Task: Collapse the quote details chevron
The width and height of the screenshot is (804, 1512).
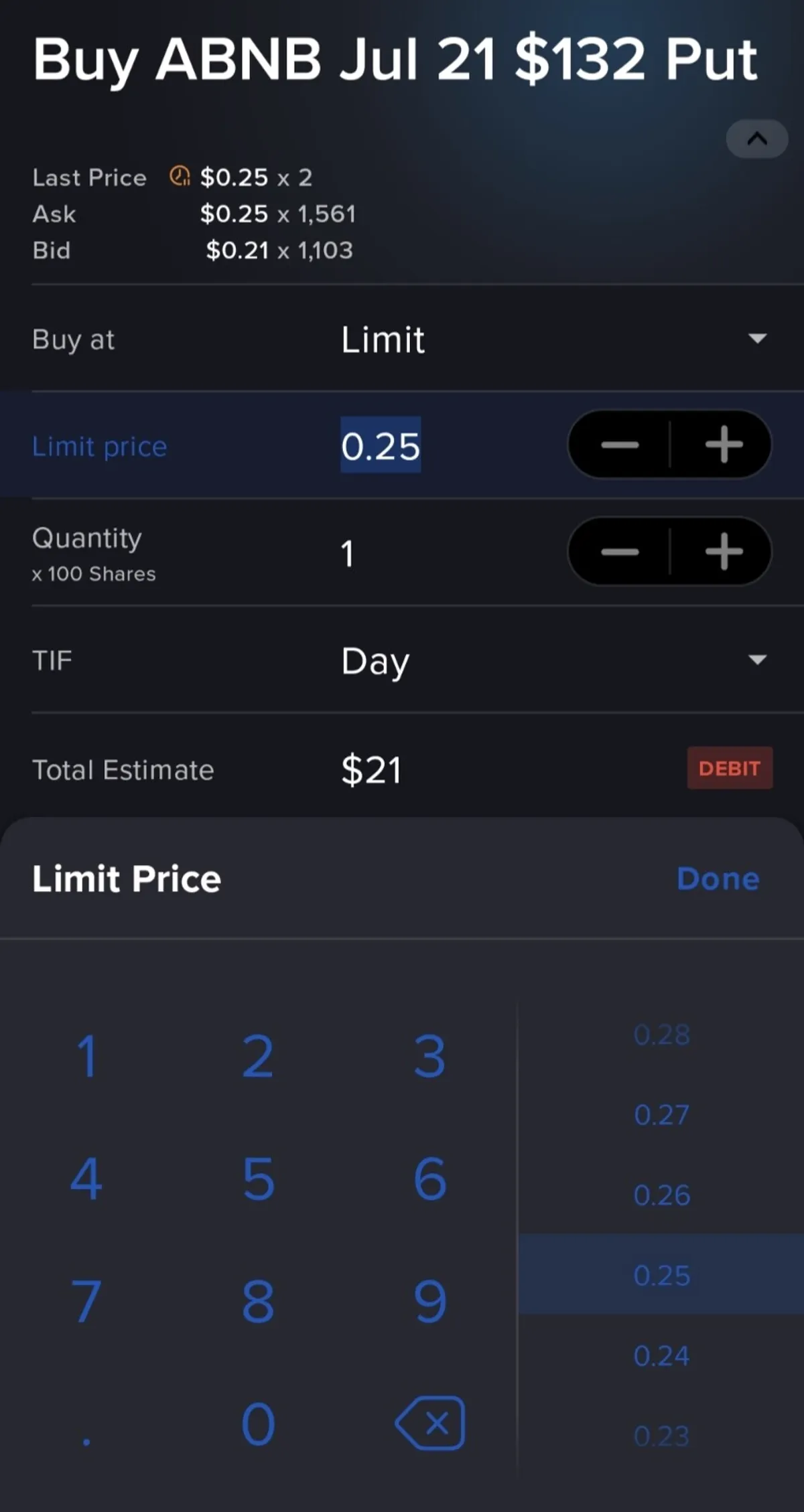Action: (x=757, y=139)
